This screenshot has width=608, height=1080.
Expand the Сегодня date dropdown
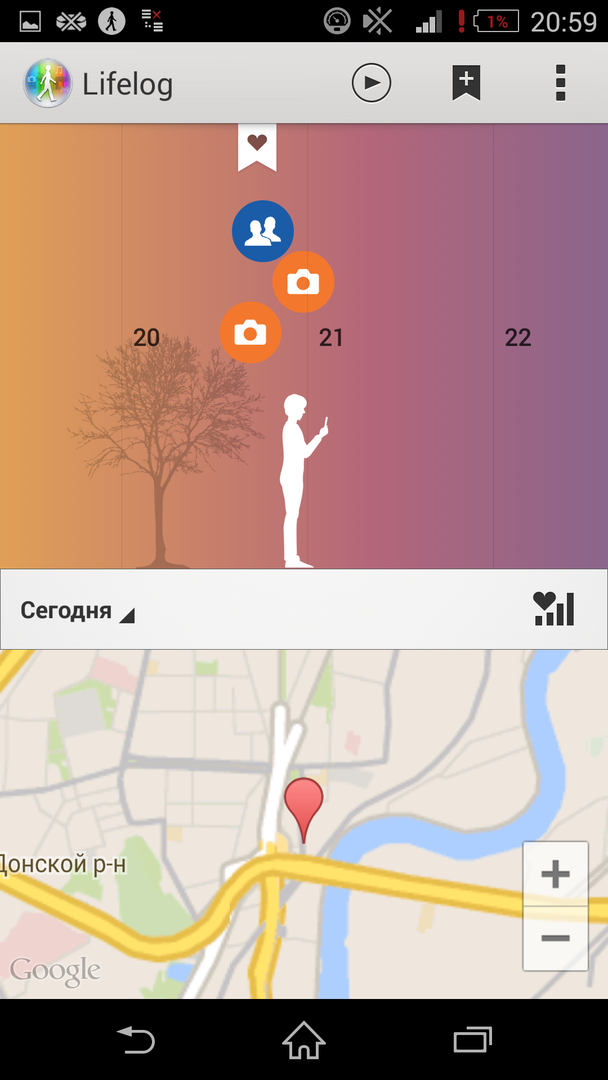(77, 611)
